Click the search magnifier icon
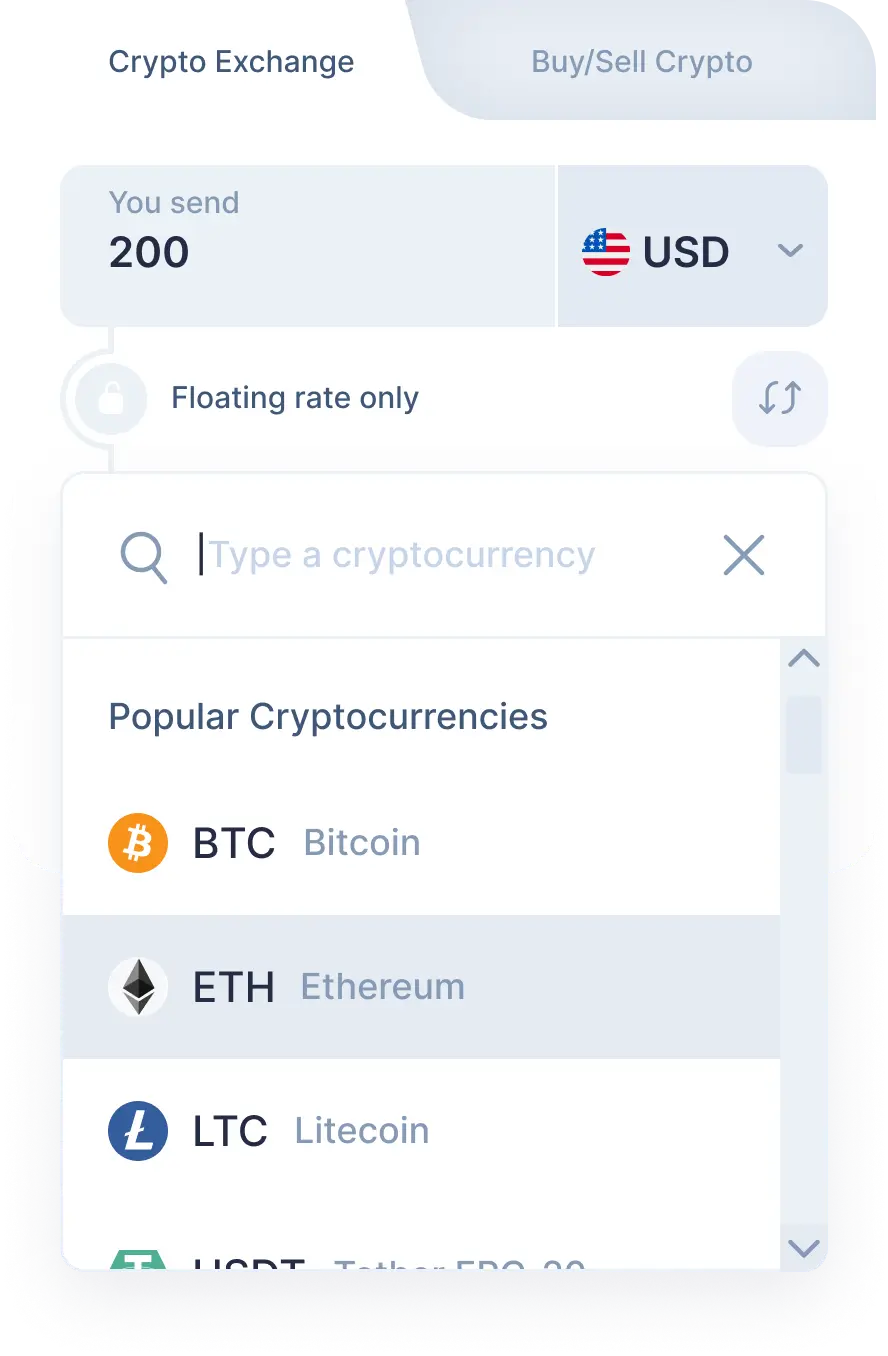Image resolution: width=888 pixels, height=1356 pixels. 144,554
